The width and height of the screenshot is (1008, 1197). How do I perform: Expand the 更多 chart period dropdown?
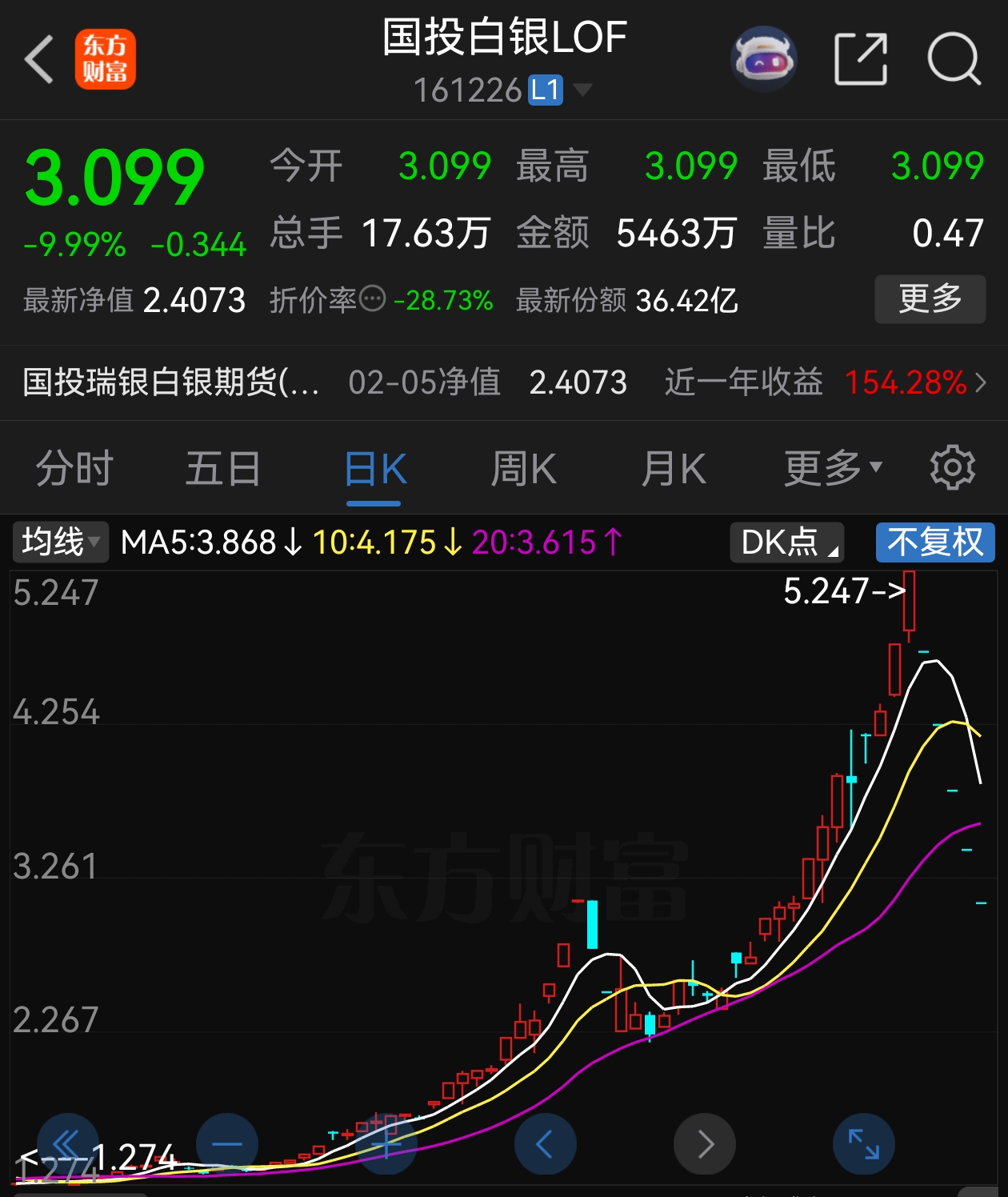pyautogui.click(x=832, y=469)
